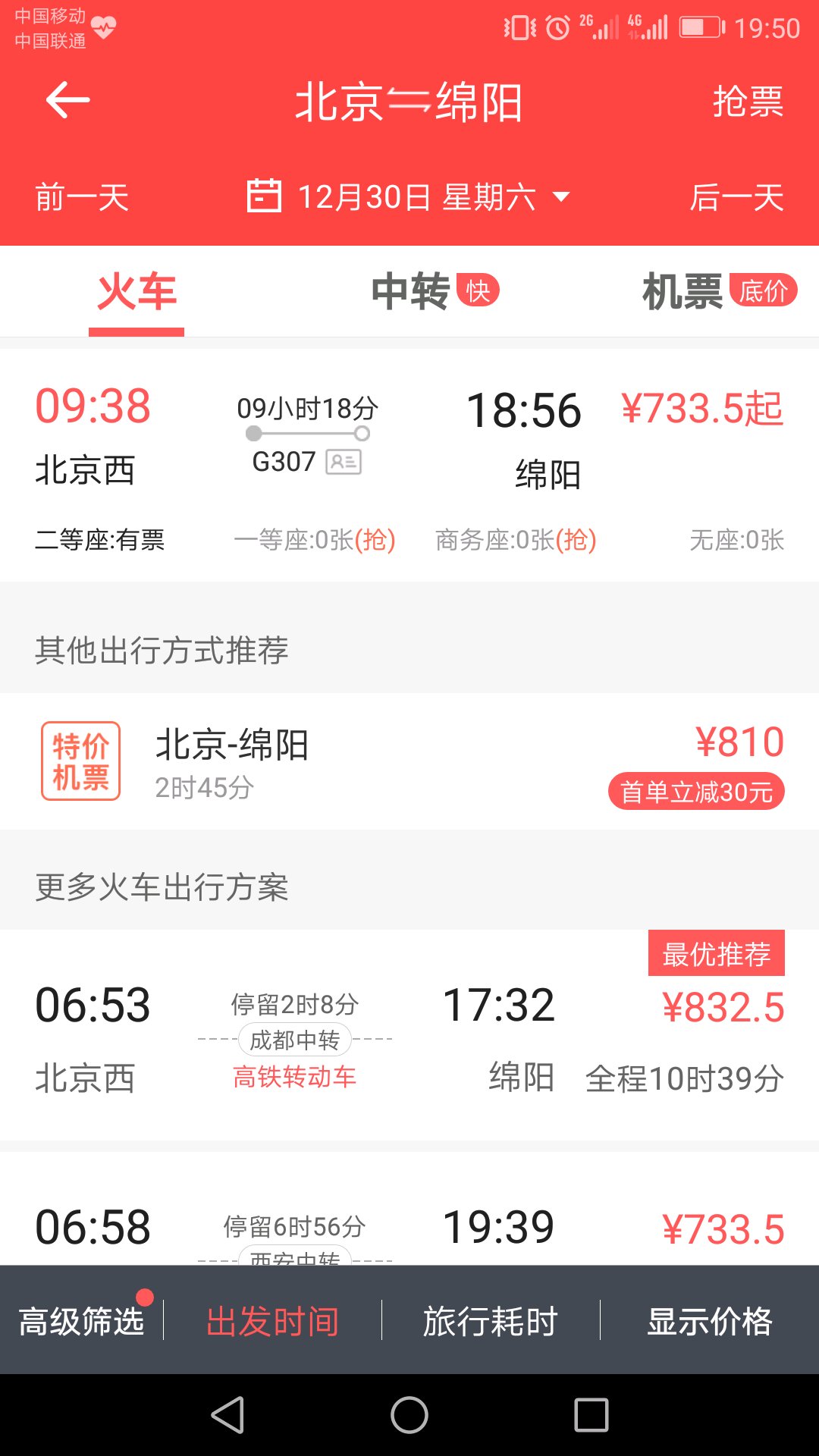Tap the system home button

(x=409, y=1415)
